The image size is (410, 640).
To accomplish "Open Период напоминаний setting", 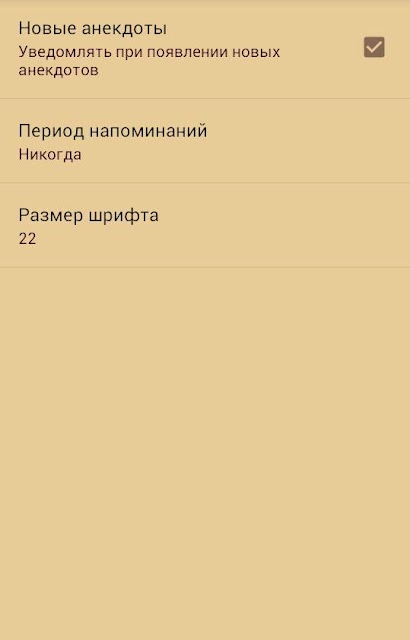I will [205, 141].
